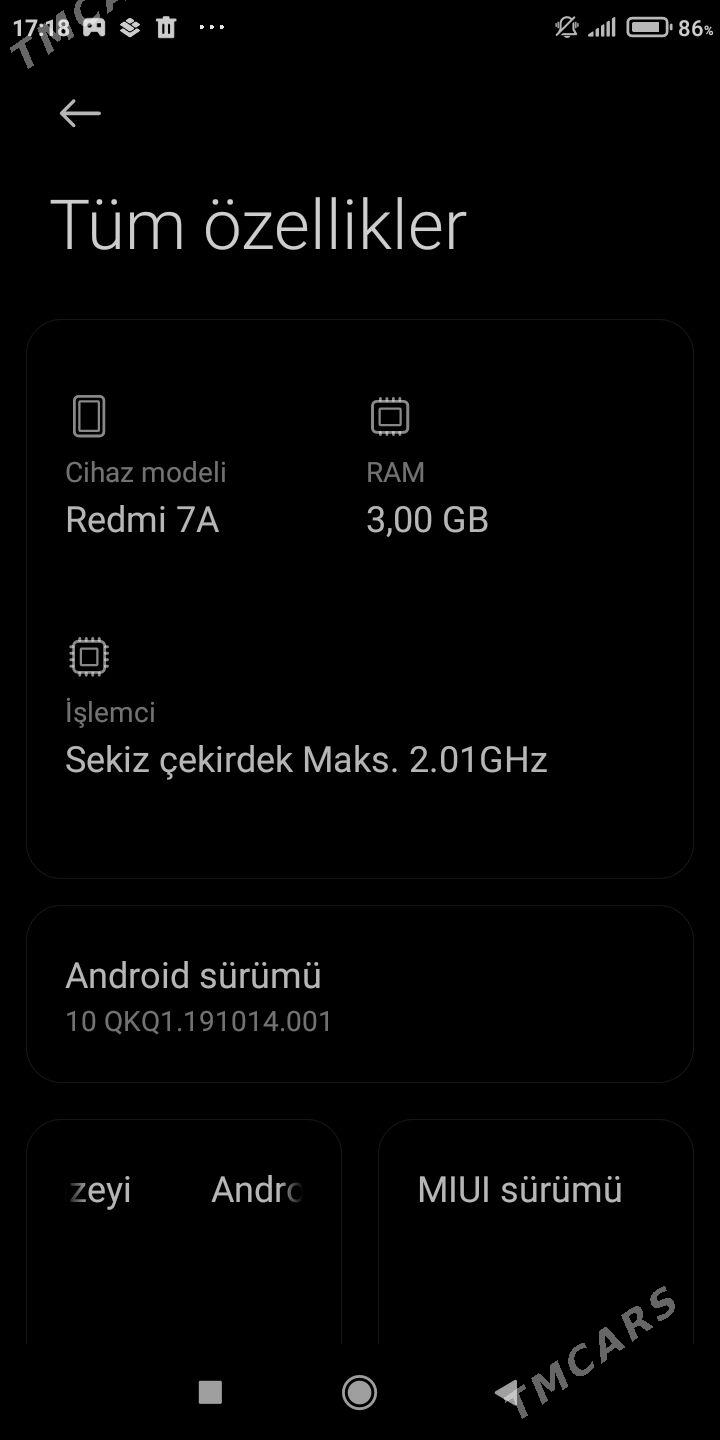The image size is (720, 1440).
Task: Open the MIUI sürümü card
Action: click(535, 1232)
